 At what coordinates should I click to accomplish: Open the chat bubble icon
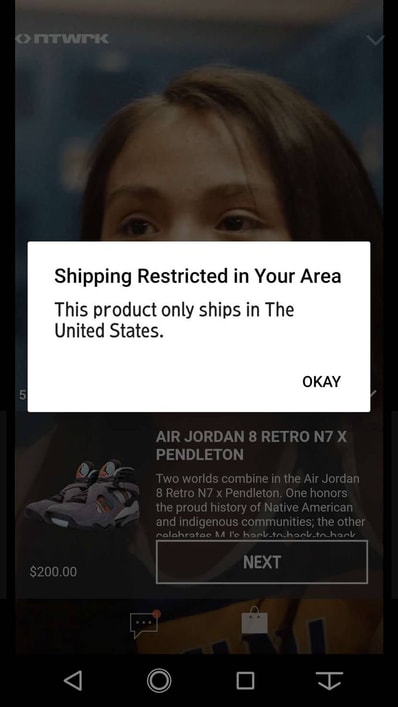coord(145,624)
